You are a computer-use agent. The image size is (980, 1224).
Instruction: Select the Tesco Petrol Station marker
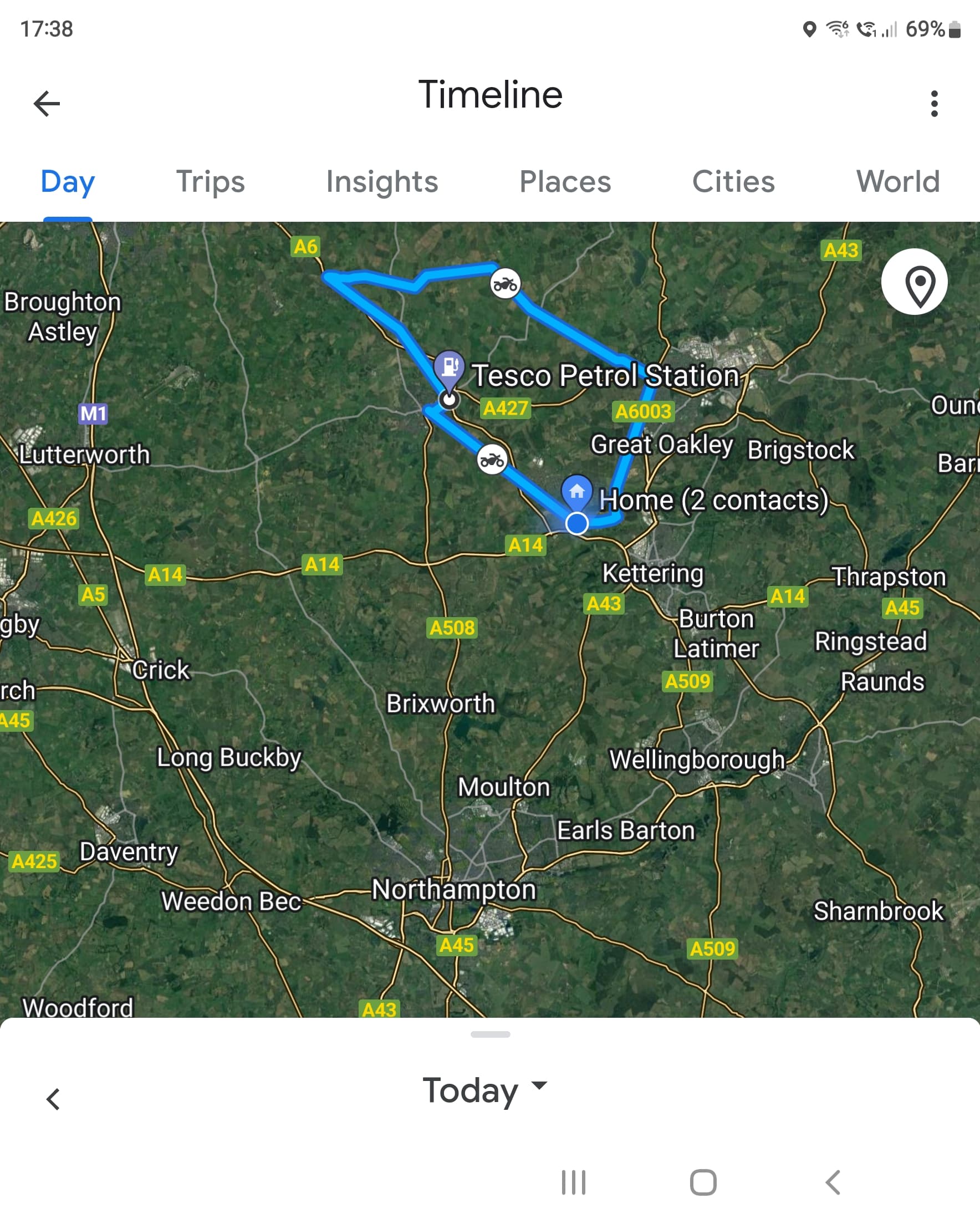click(450, 366)
